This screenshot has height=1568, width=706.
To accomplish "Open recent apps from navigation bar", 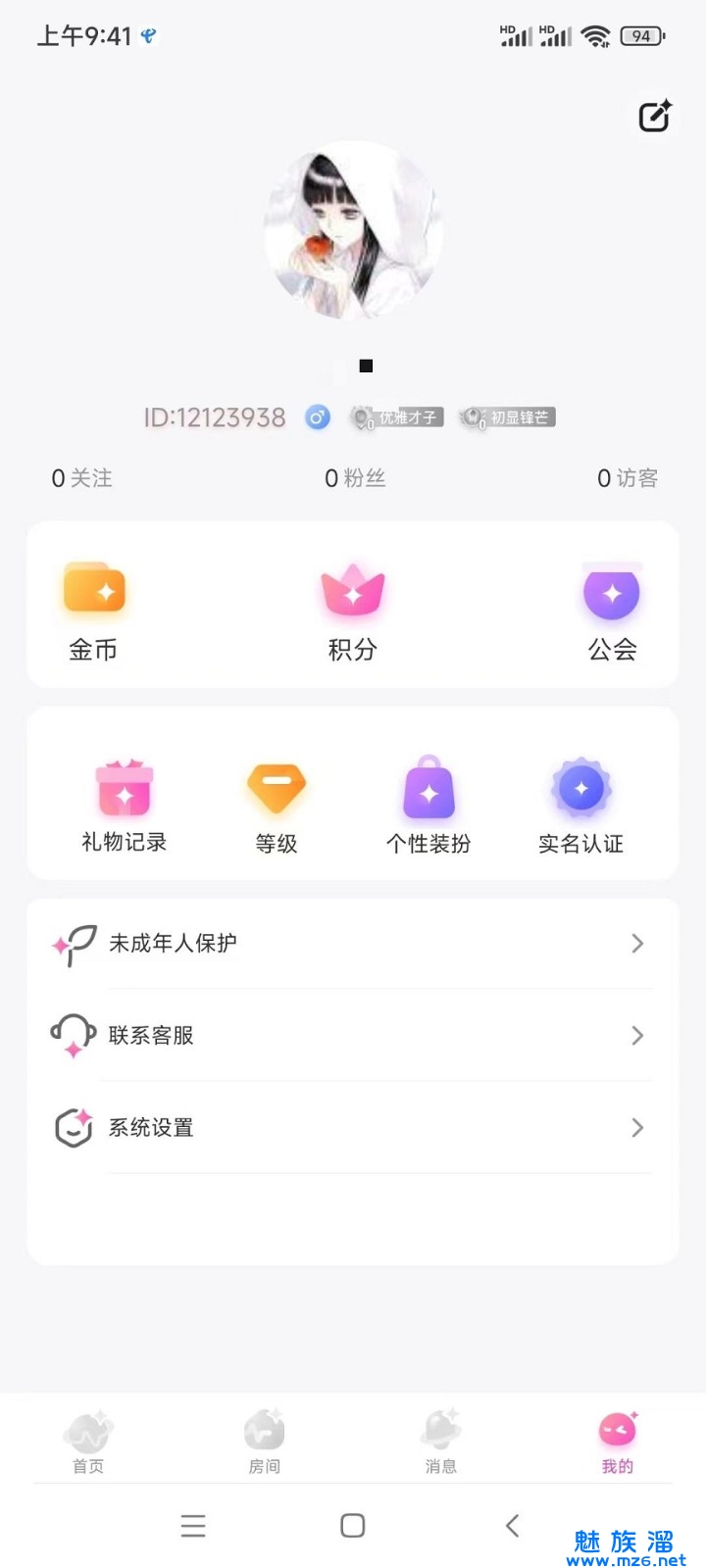I will point(193,1525).
